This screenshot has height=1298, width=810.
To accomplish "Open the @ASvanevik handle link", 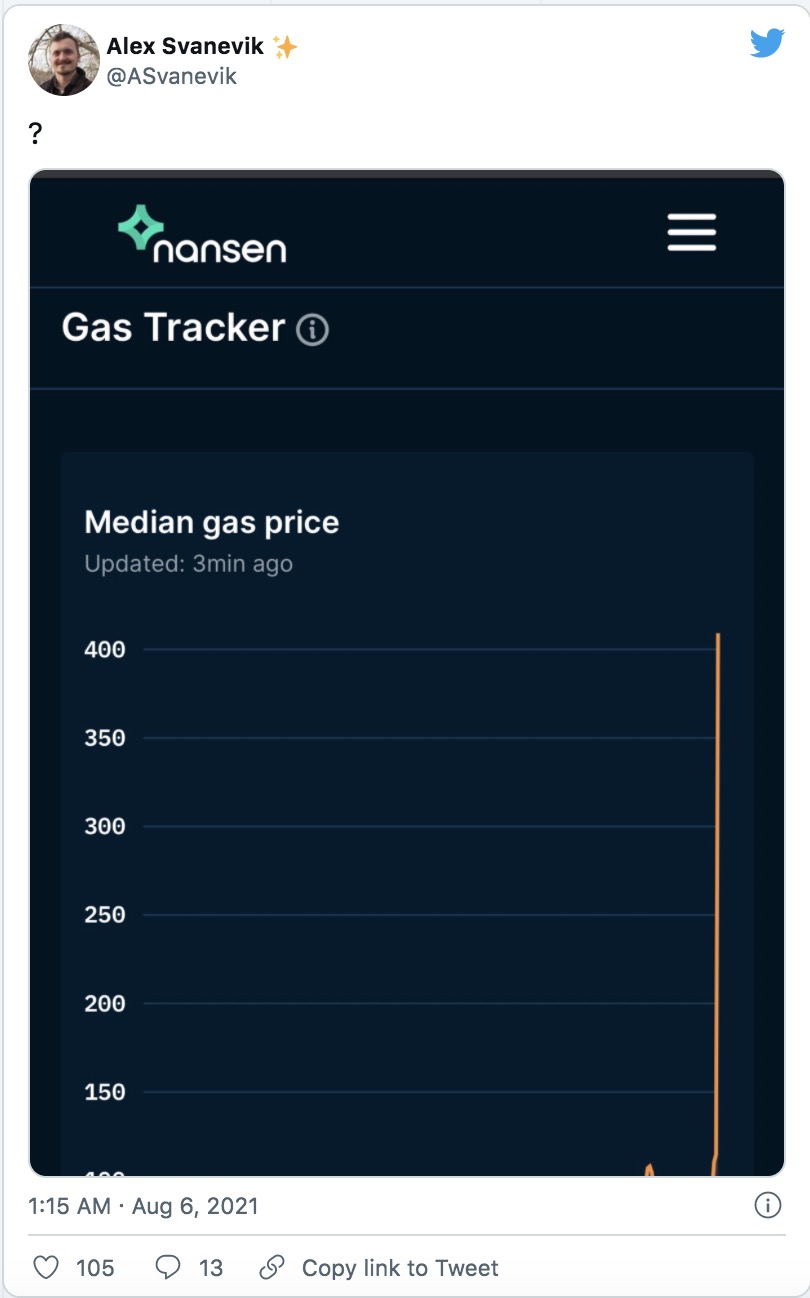I will [x=172, y=76].
